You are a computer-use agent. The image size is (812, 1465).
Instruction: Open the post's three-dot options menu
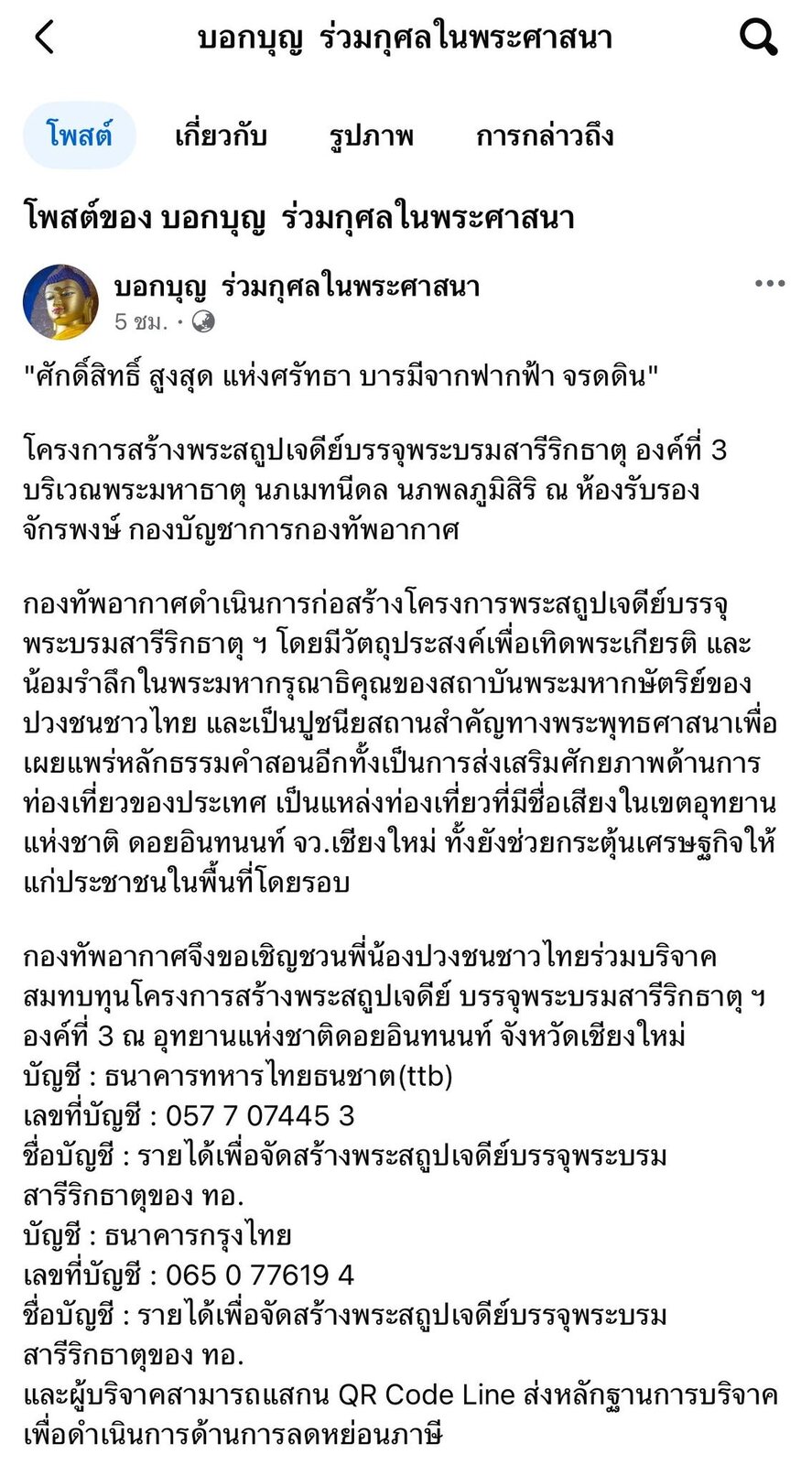770,284
